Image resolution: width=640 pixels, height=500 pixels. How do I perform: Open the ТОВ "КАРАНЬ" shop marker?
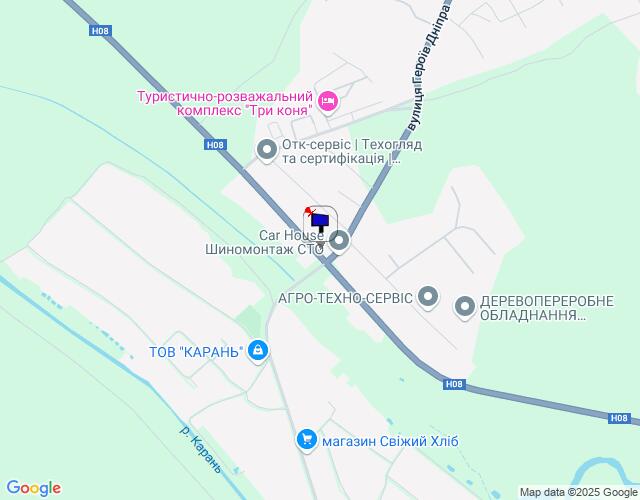tap(259, 350)
